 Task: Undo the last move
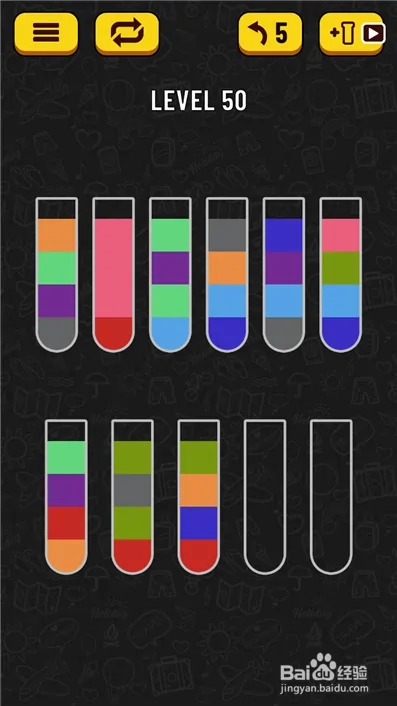pos(270,33)
